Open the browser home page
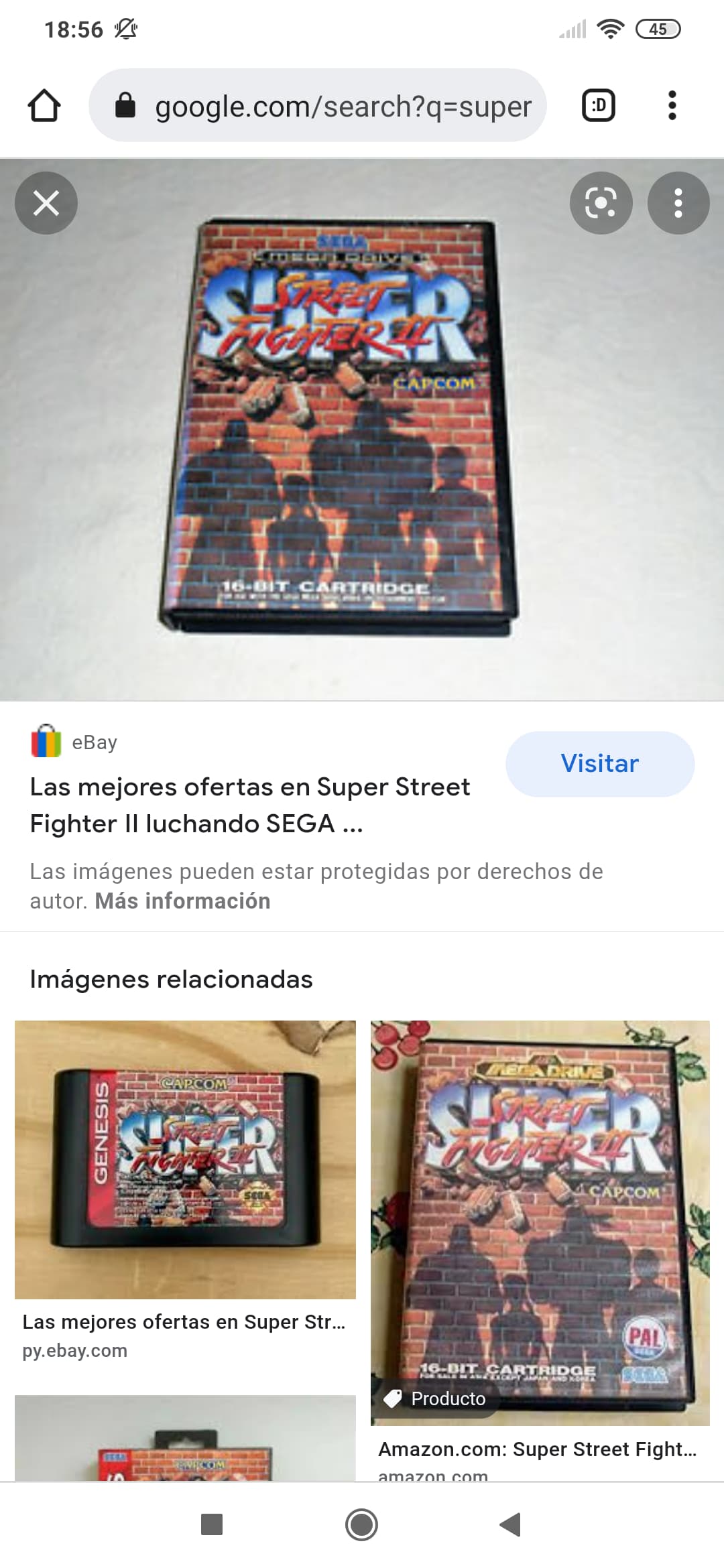The image size is (724, 1568). [44, 105]
